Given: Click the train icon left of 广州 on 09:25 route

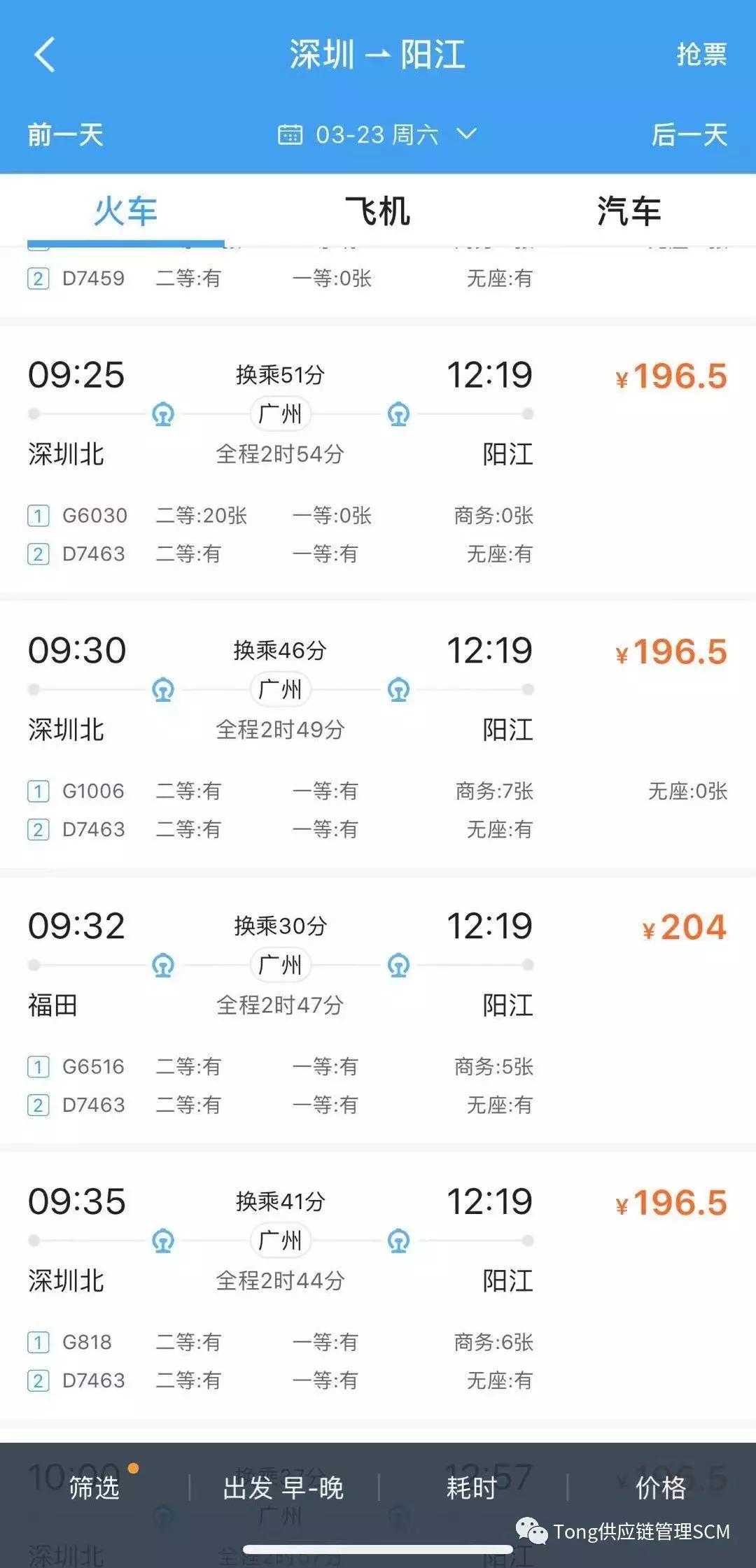Looking at the screenshot, I should (x=162, y=415).
